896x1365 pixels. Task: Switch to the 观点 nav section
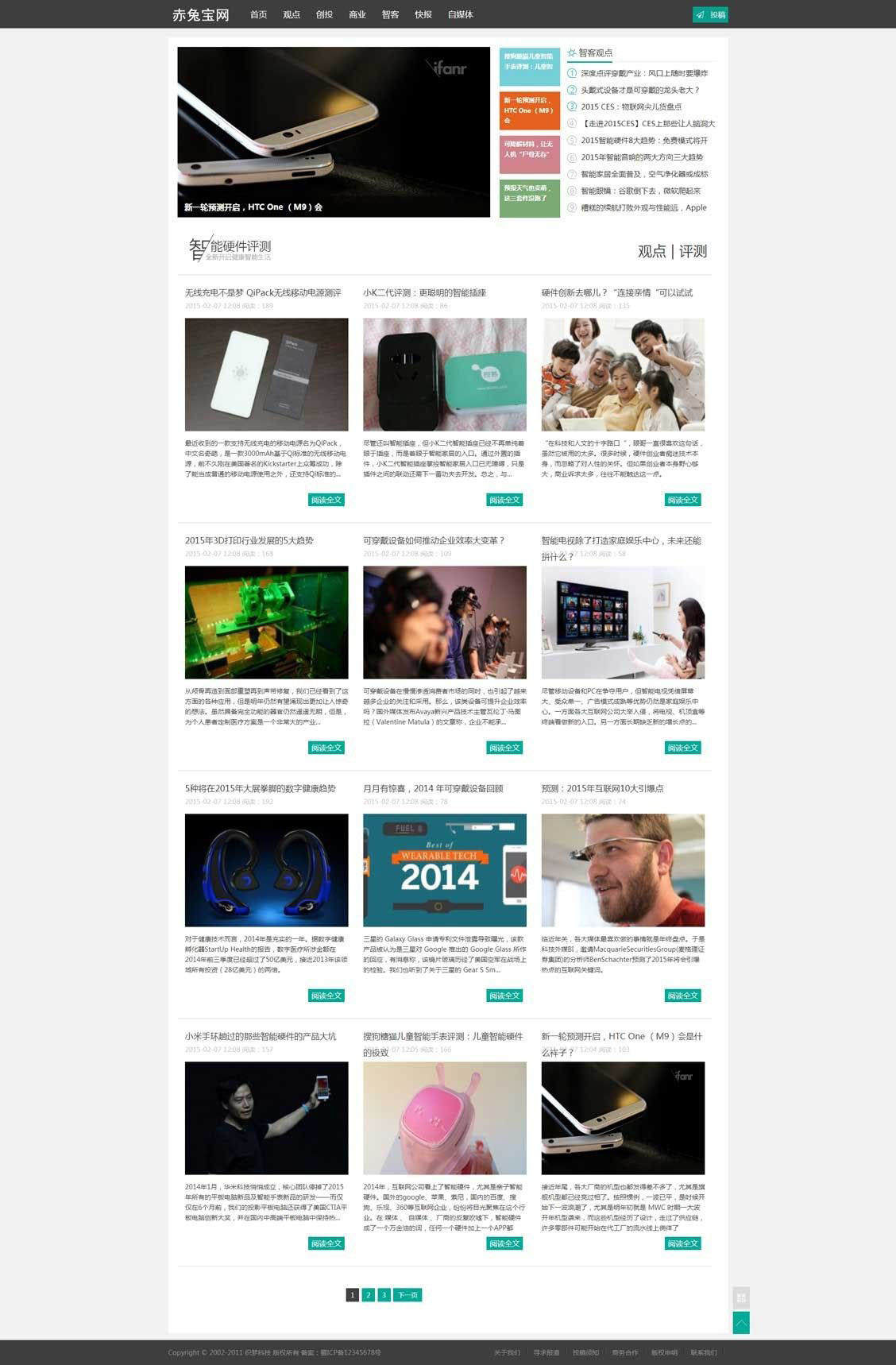[x=292, y=14]
